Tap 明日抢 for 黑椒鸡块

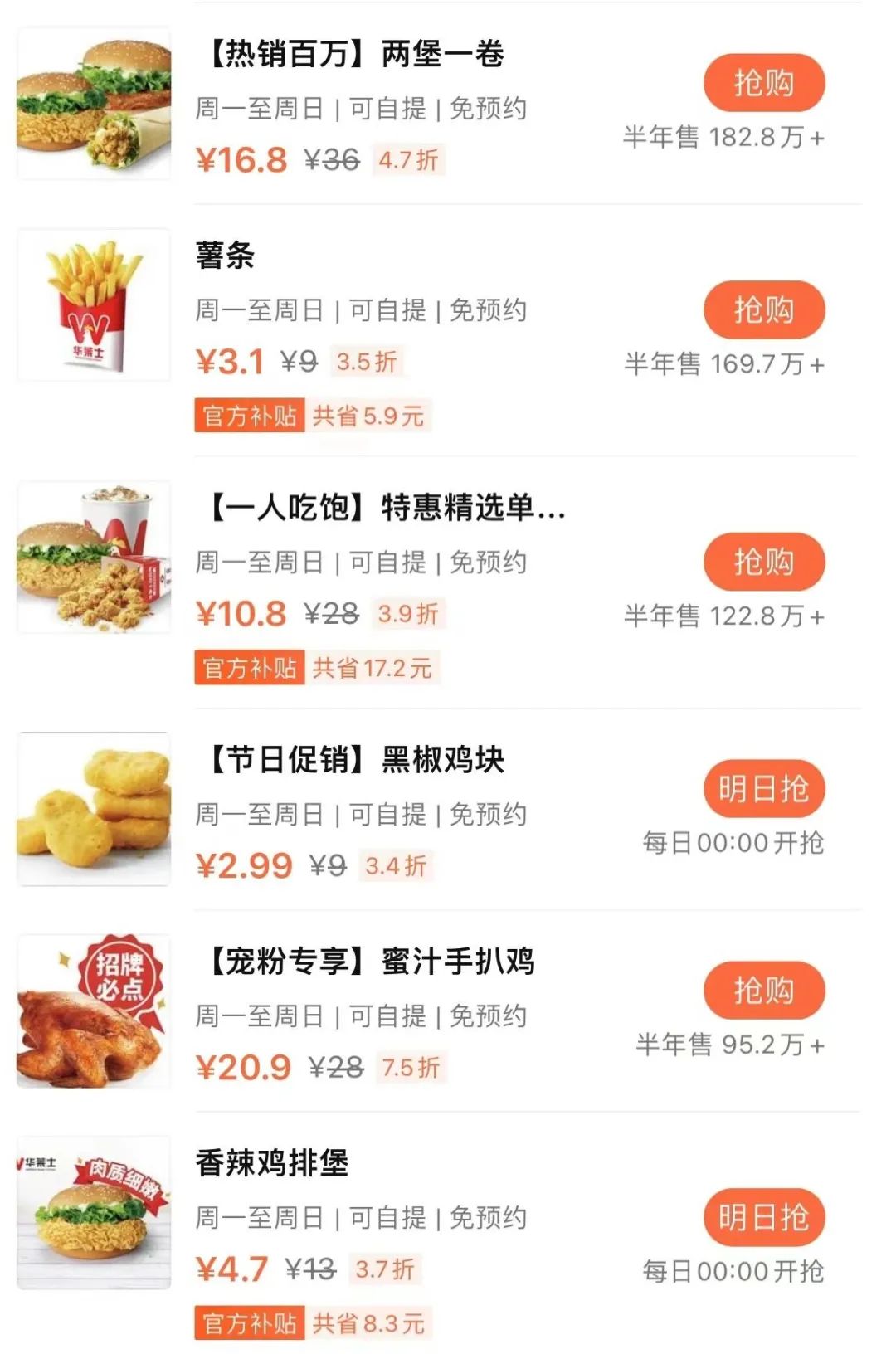763,788
